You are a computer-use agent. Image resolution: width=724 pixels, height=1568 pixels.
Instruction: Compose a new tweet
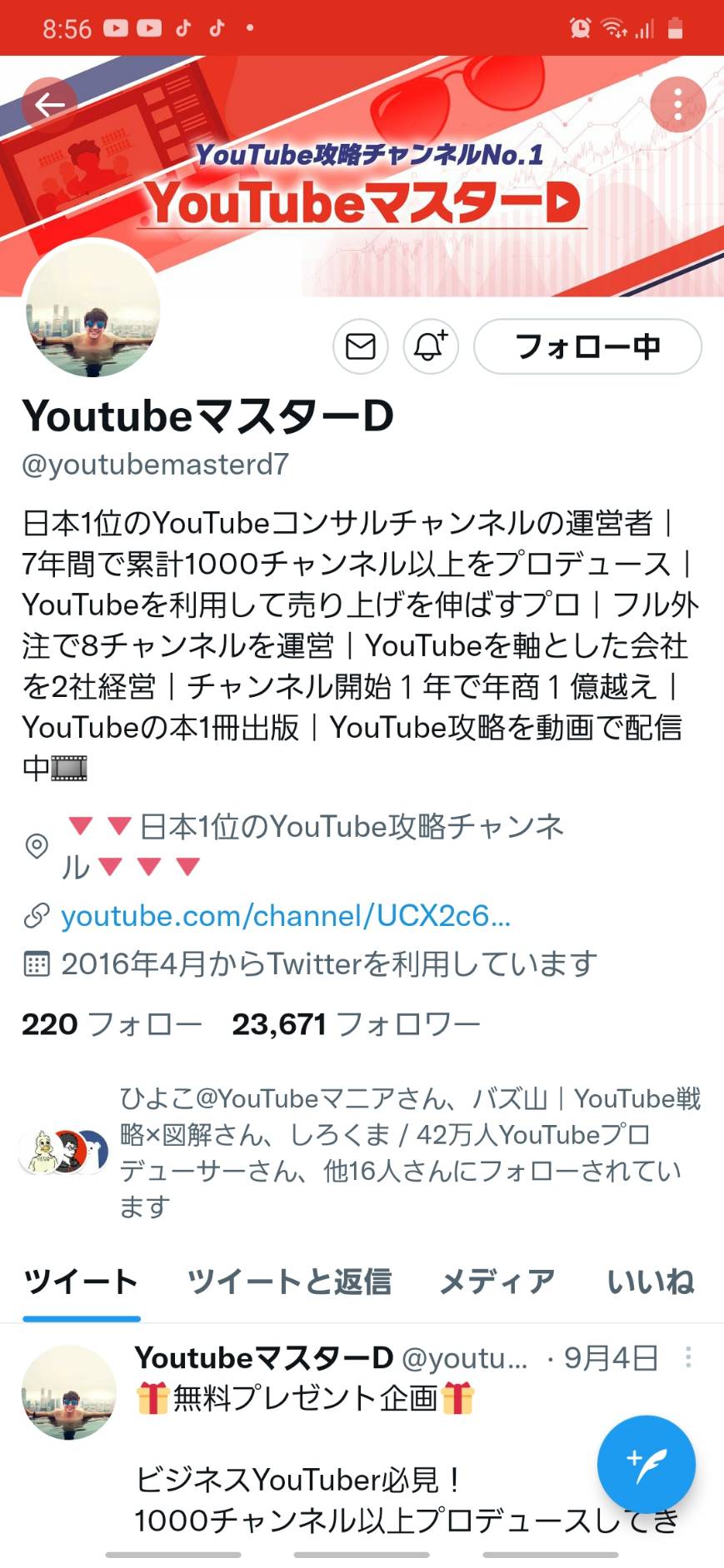tap(647, 1465)
